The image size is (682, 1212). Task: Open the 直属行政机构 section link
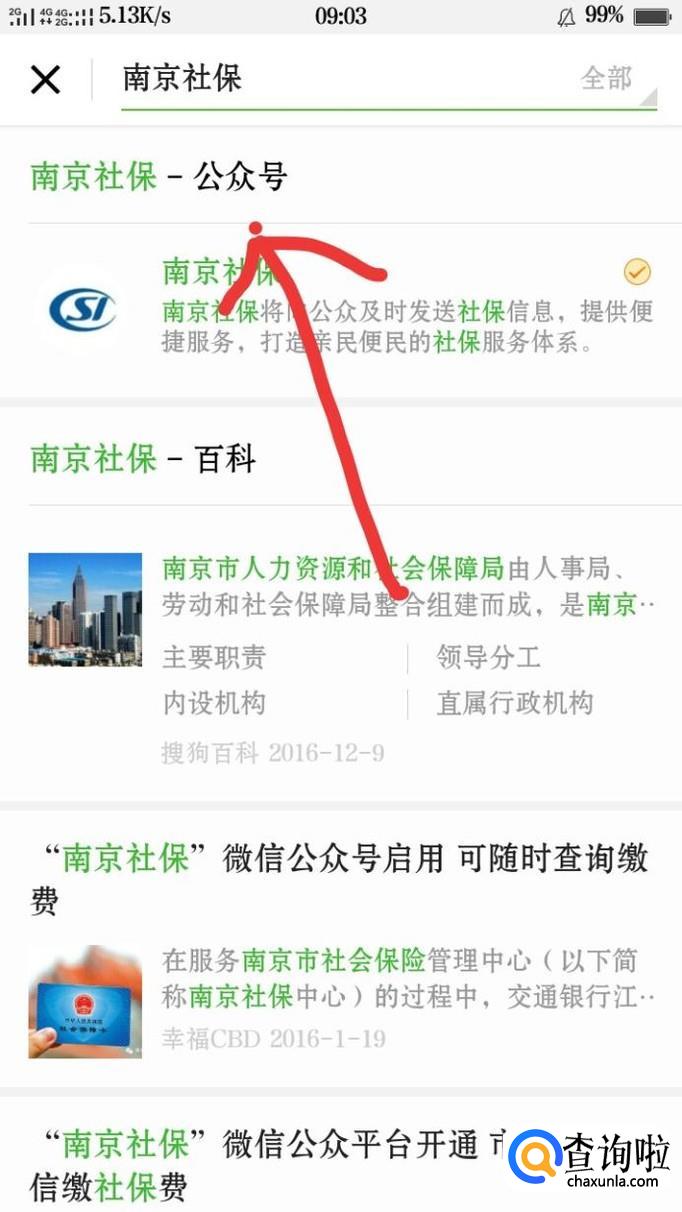(515, 703)
